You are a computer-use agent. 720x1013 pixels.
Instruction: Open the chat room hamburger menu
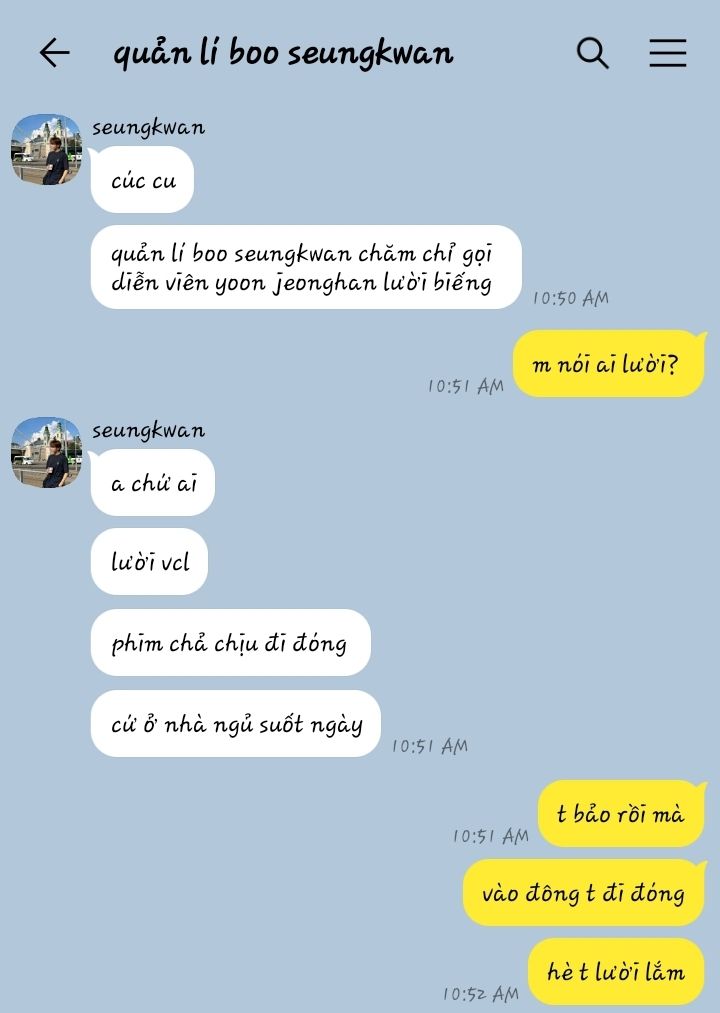coord(667,53)
